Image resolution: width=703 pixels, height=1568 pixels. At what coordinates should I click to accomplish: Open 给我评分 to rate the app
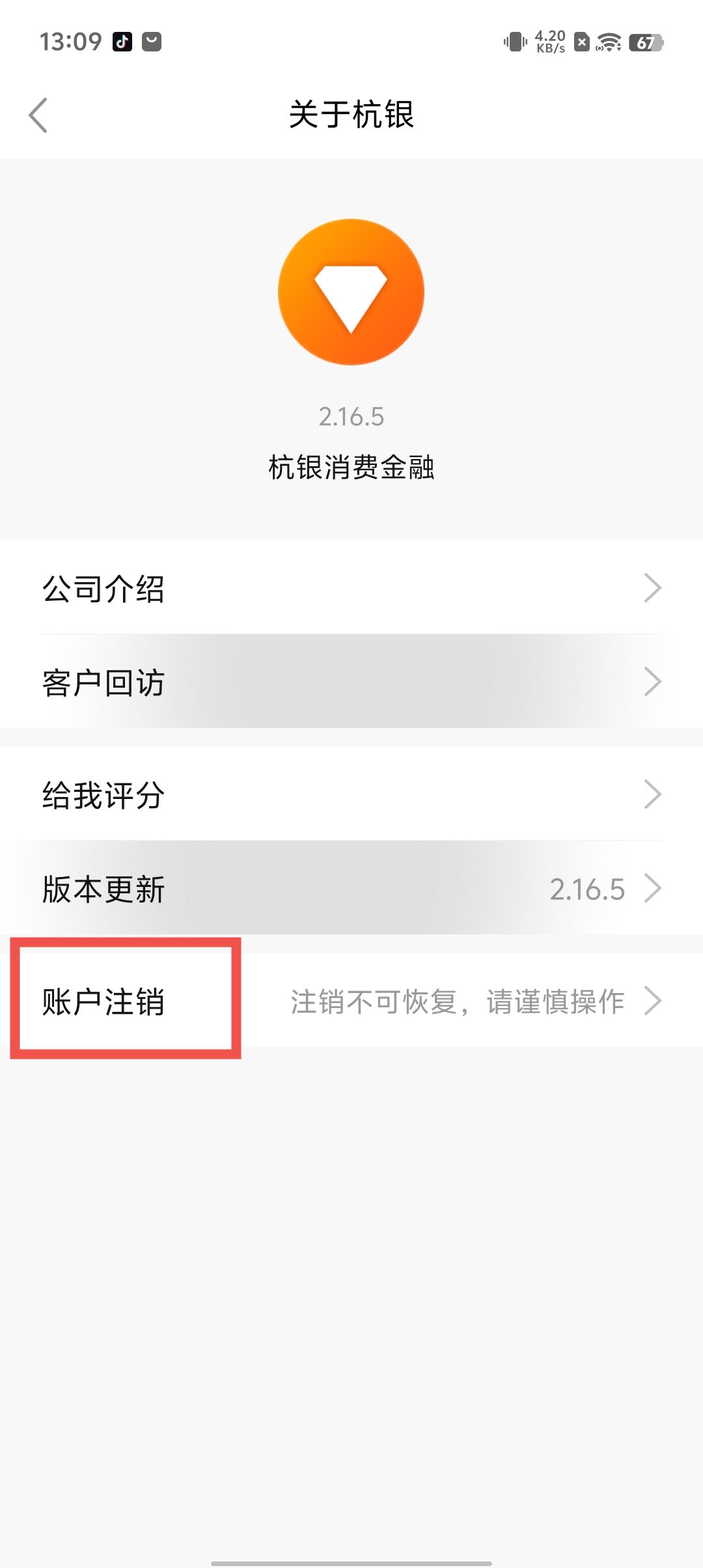click(x=351, y=794)
